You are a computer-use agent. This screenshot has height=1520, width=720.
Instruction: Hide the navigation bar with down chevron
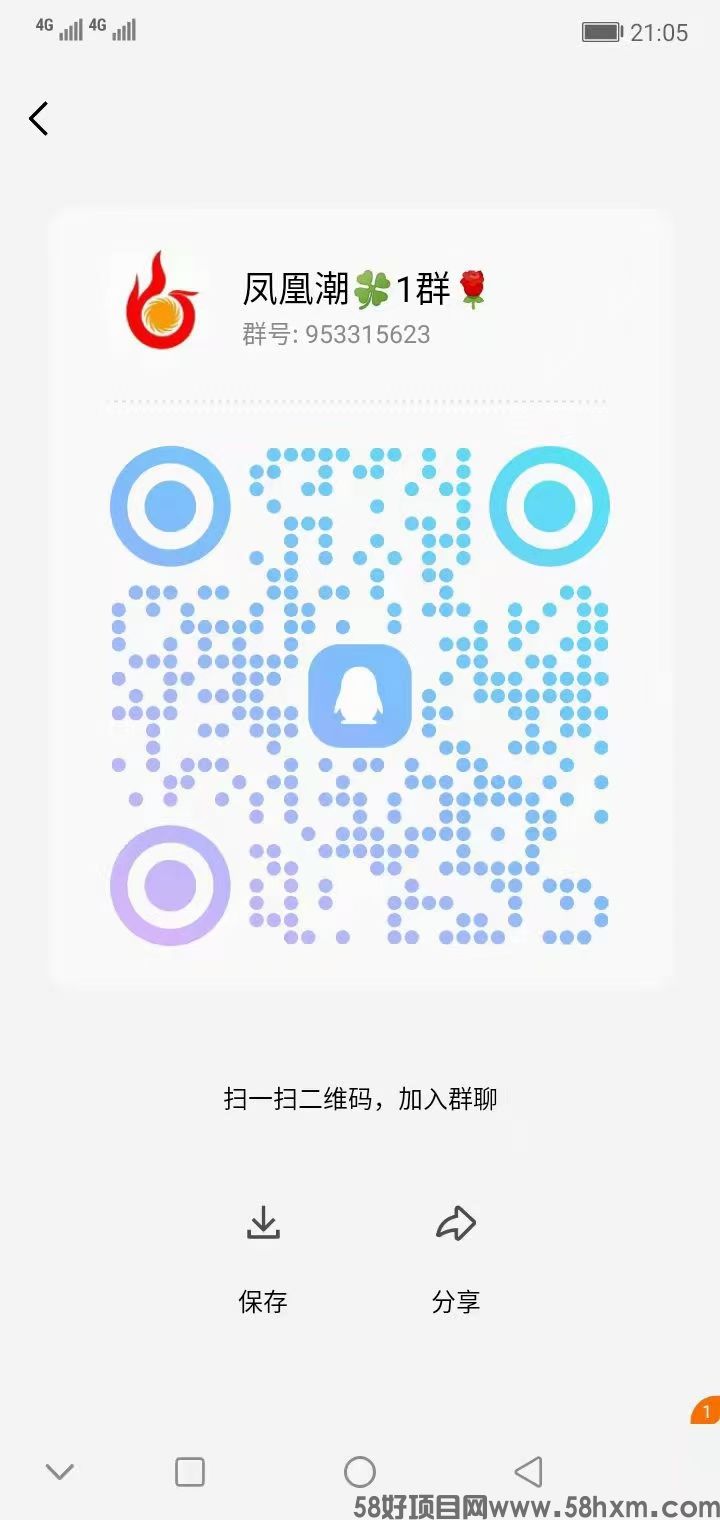pos(60,1471)
